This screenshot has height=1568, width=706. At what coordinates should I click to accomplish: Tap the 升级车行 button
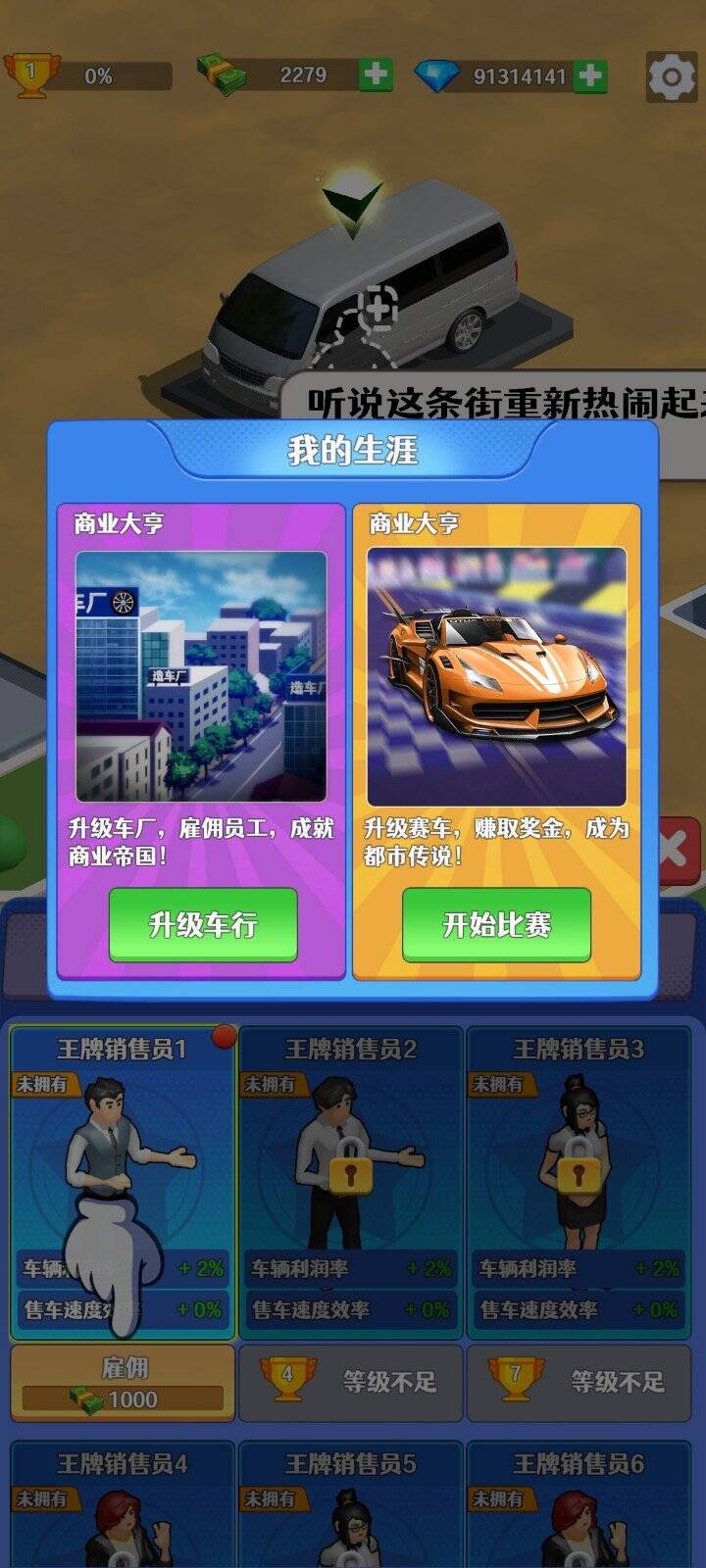203,924
